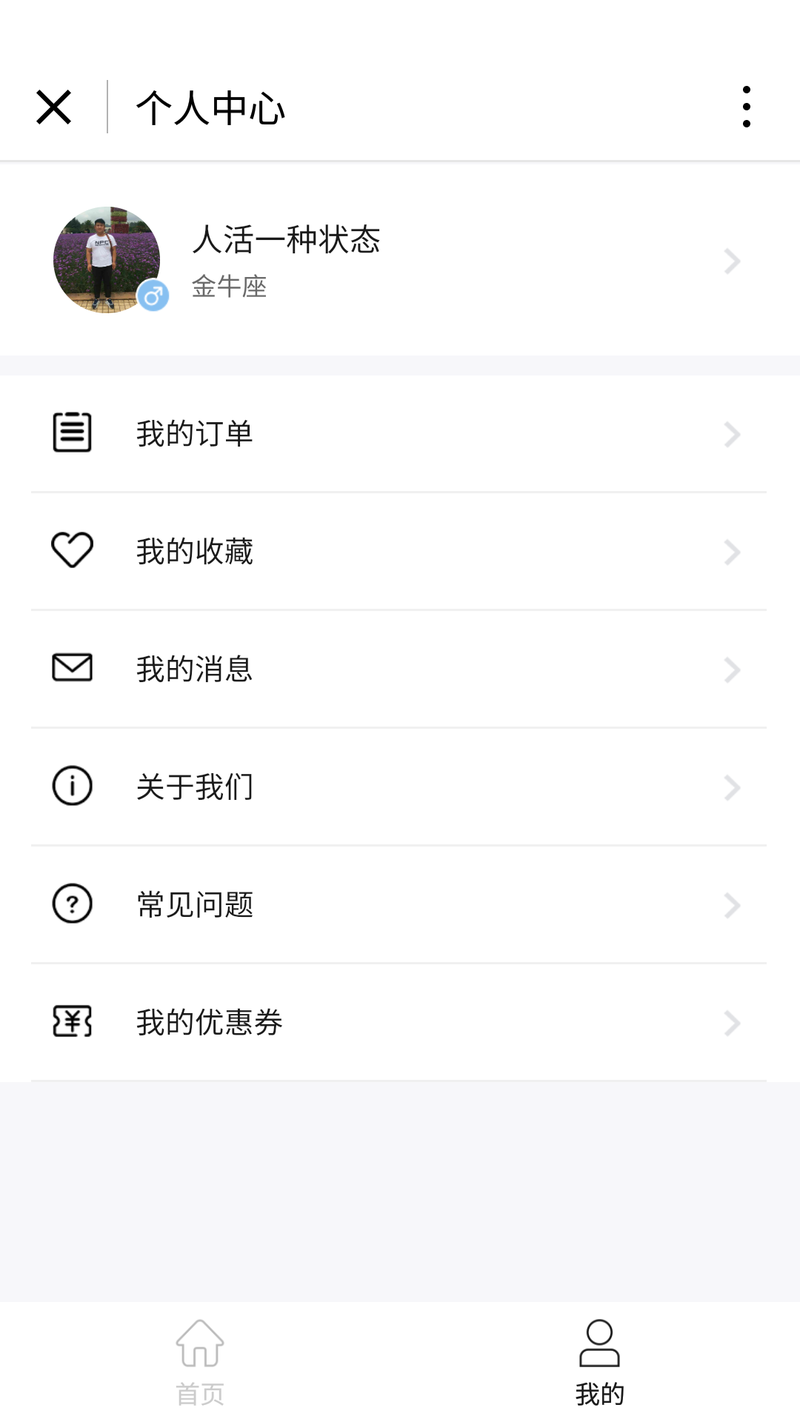This screenshot has width=800, height=1422.
Task: Open 我的消息
Action: pos(400,669)
